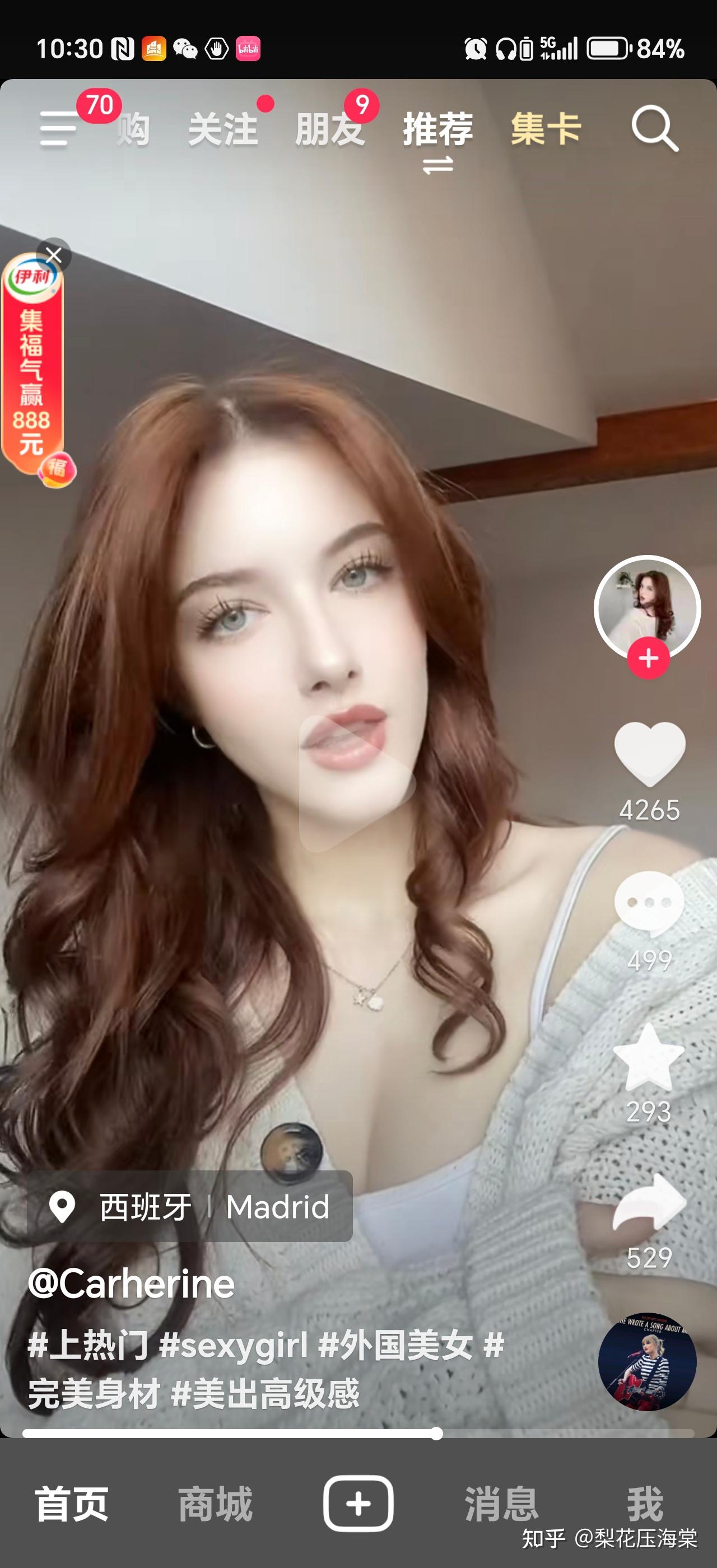Open the 消息 tab
Viewport: 717px width, 1568px height.
(501, 1504)
